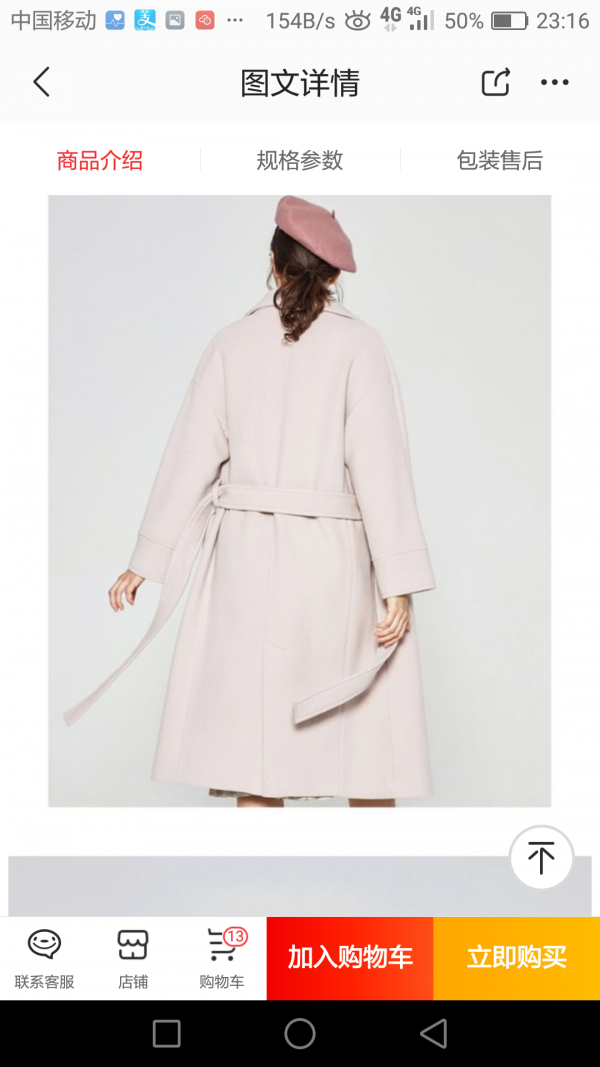Share this product detail page
The width and height of the screenshot is (600, 1067).
pos(495,82)
